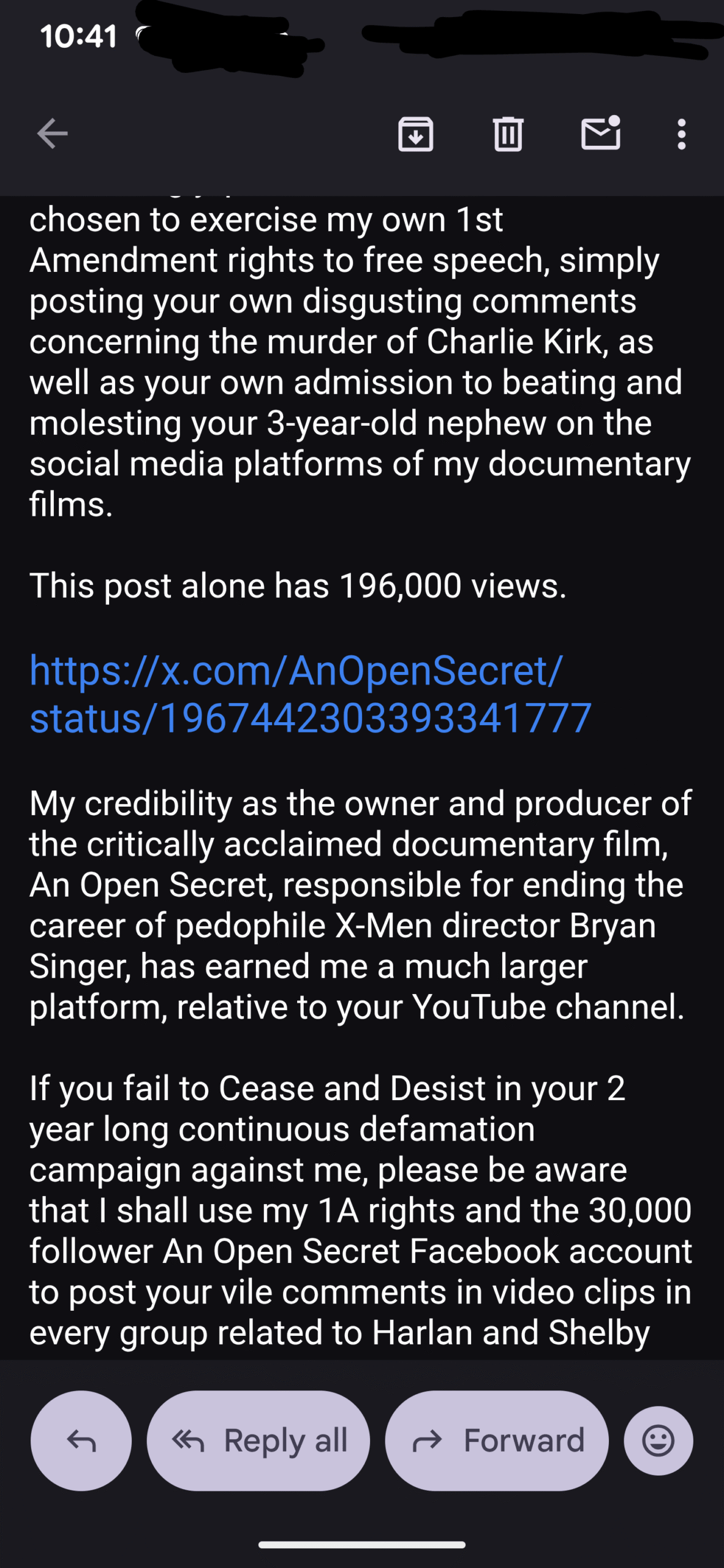Delete this email
Viewport: 724px width, 1568px height.
pos(508,134)
